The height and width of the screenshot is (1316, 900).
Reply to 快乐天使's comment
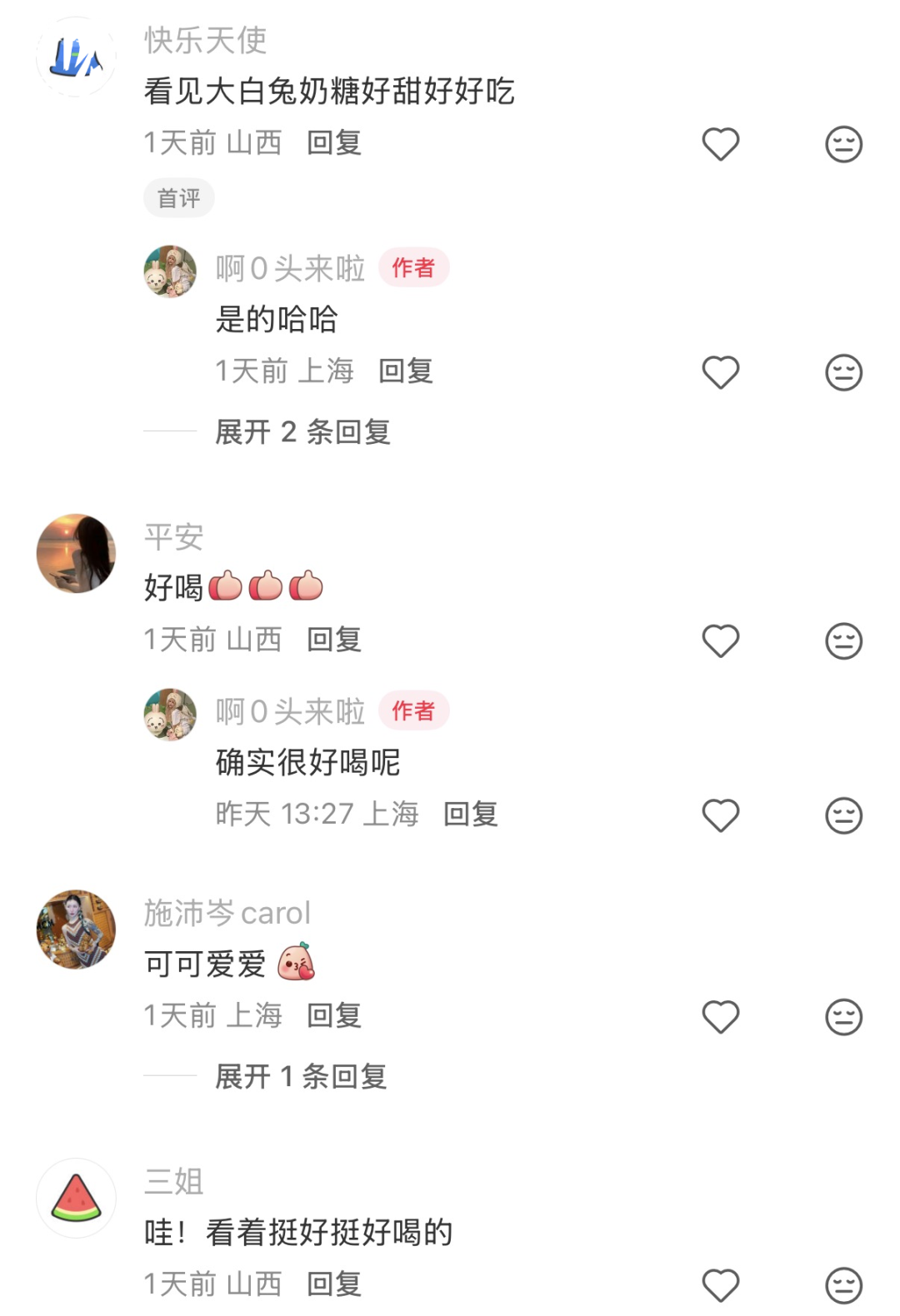333,143
